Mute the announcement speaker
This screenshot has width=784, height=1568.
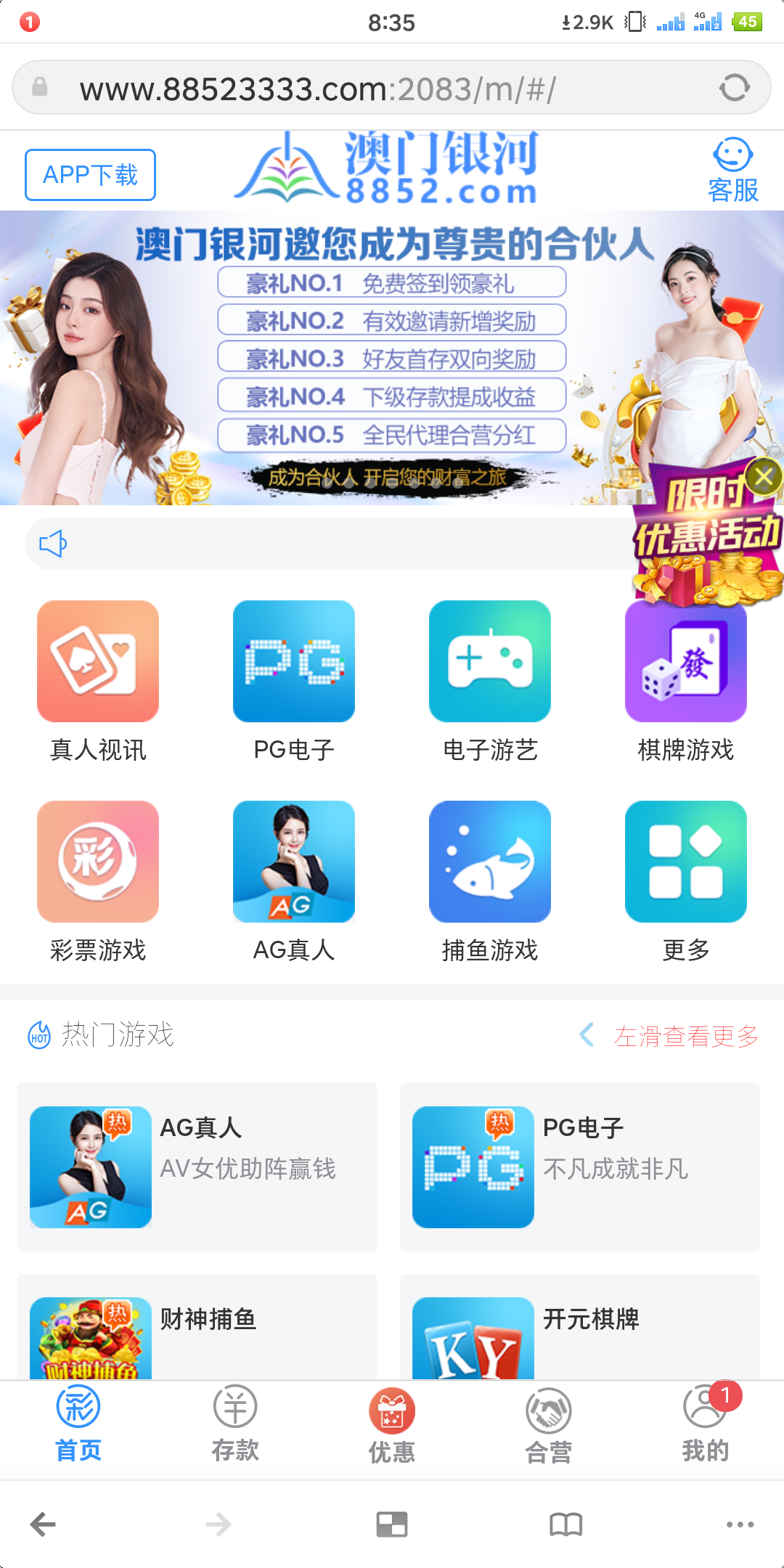click(53, 543)
